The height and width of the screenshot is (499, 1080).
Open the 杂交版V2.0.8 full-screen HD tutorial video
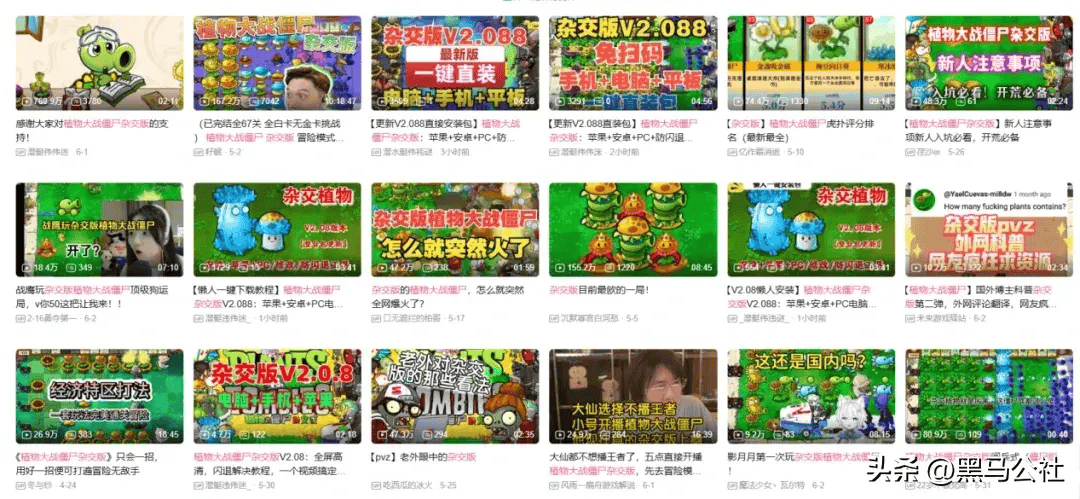click(277, 395)
